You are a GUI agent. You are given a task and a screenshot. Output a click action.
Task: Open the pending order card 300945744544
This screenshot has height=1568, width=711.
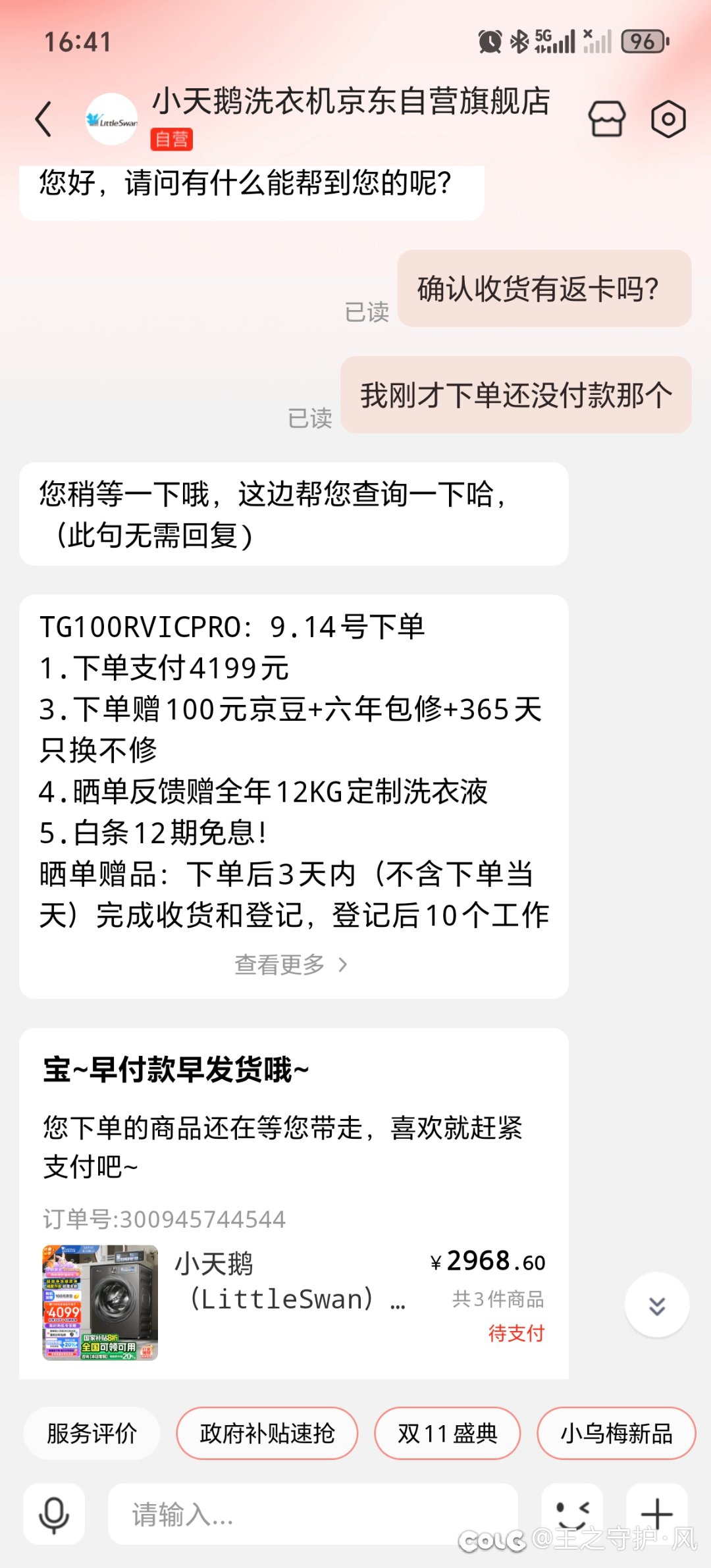[294, 1203]
